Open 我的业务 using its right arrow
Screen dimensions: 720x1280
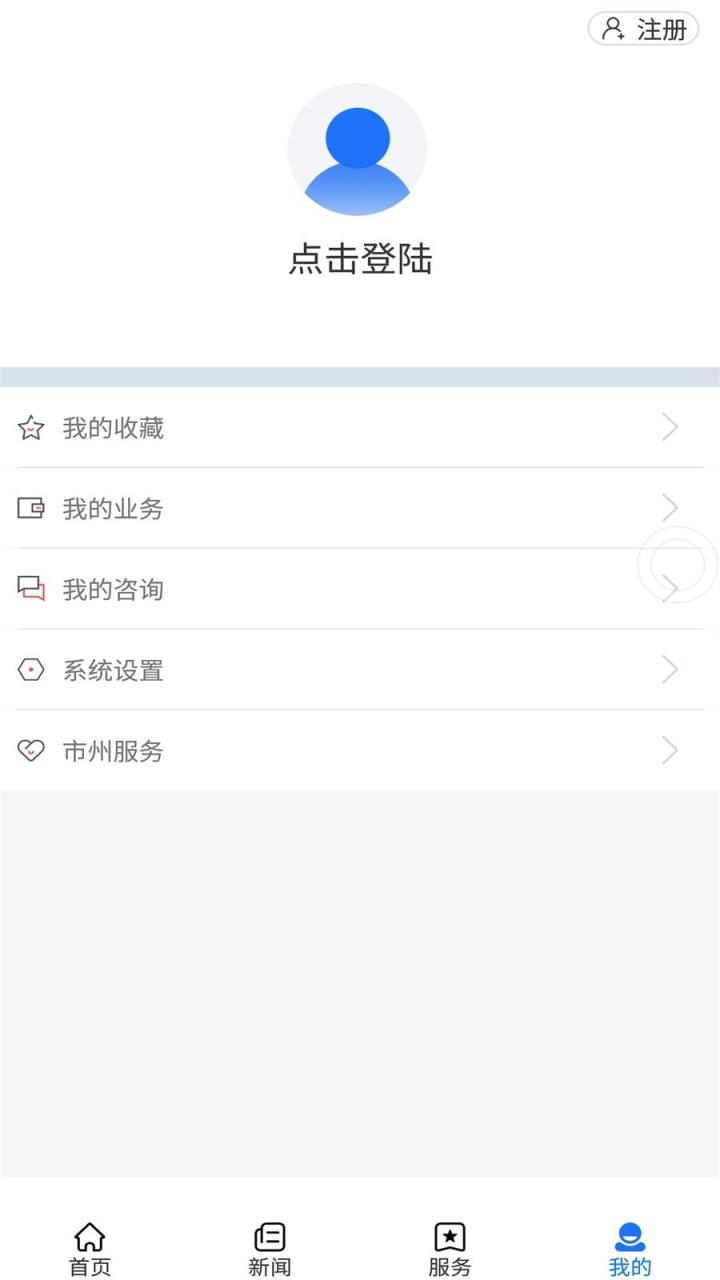[x=671, y=508]
